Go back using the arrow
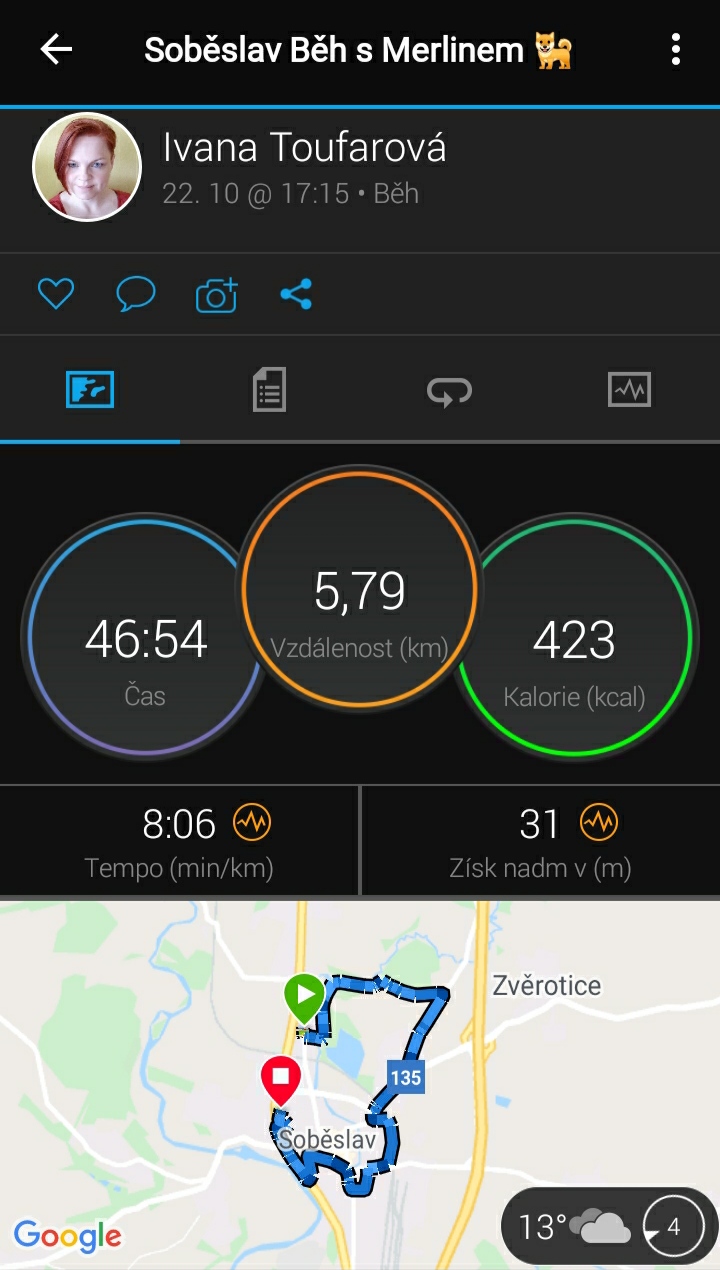Image resolution: width=720 pixels, height=1270 pixels. click(x=56, y=49)
